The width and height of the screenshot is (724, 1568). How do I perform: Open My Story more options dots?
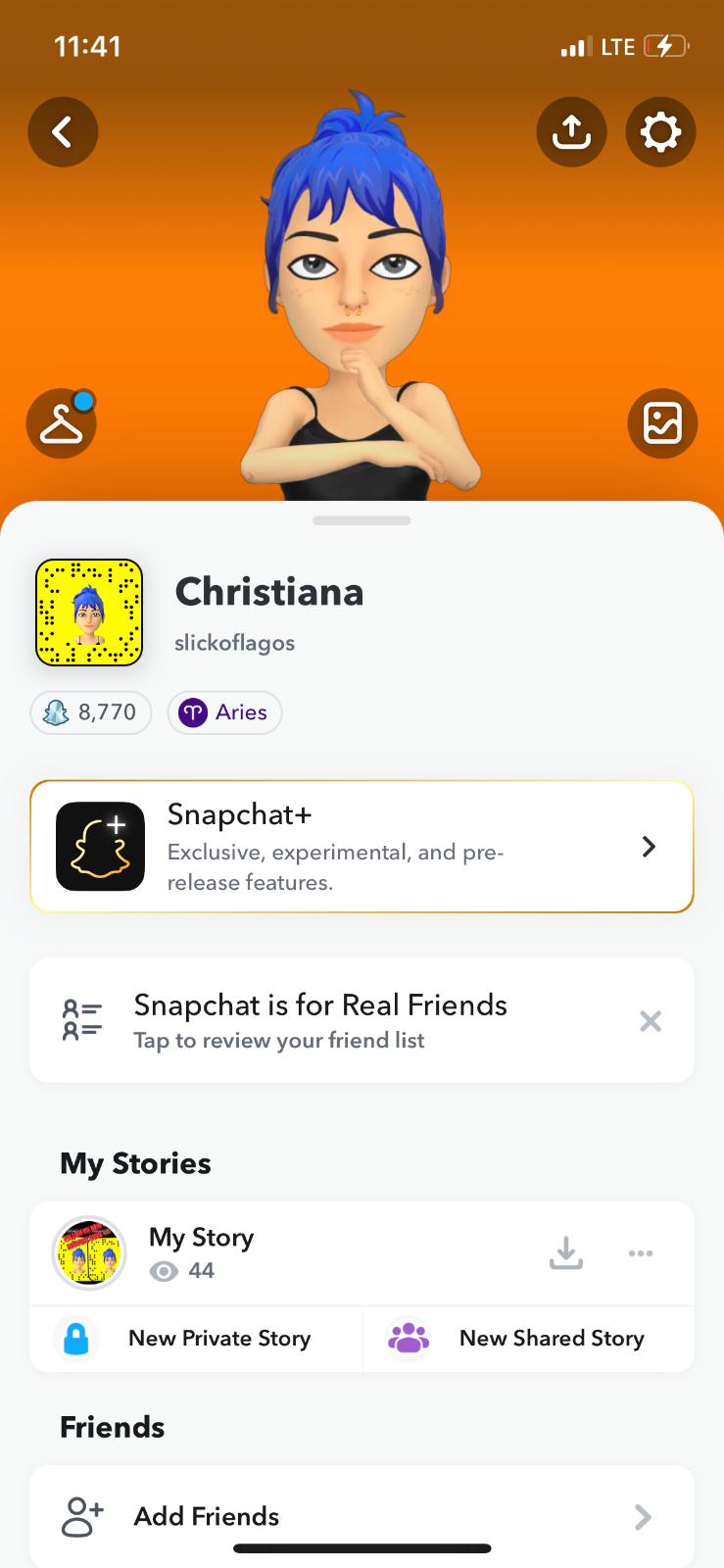coord(641,1252)
